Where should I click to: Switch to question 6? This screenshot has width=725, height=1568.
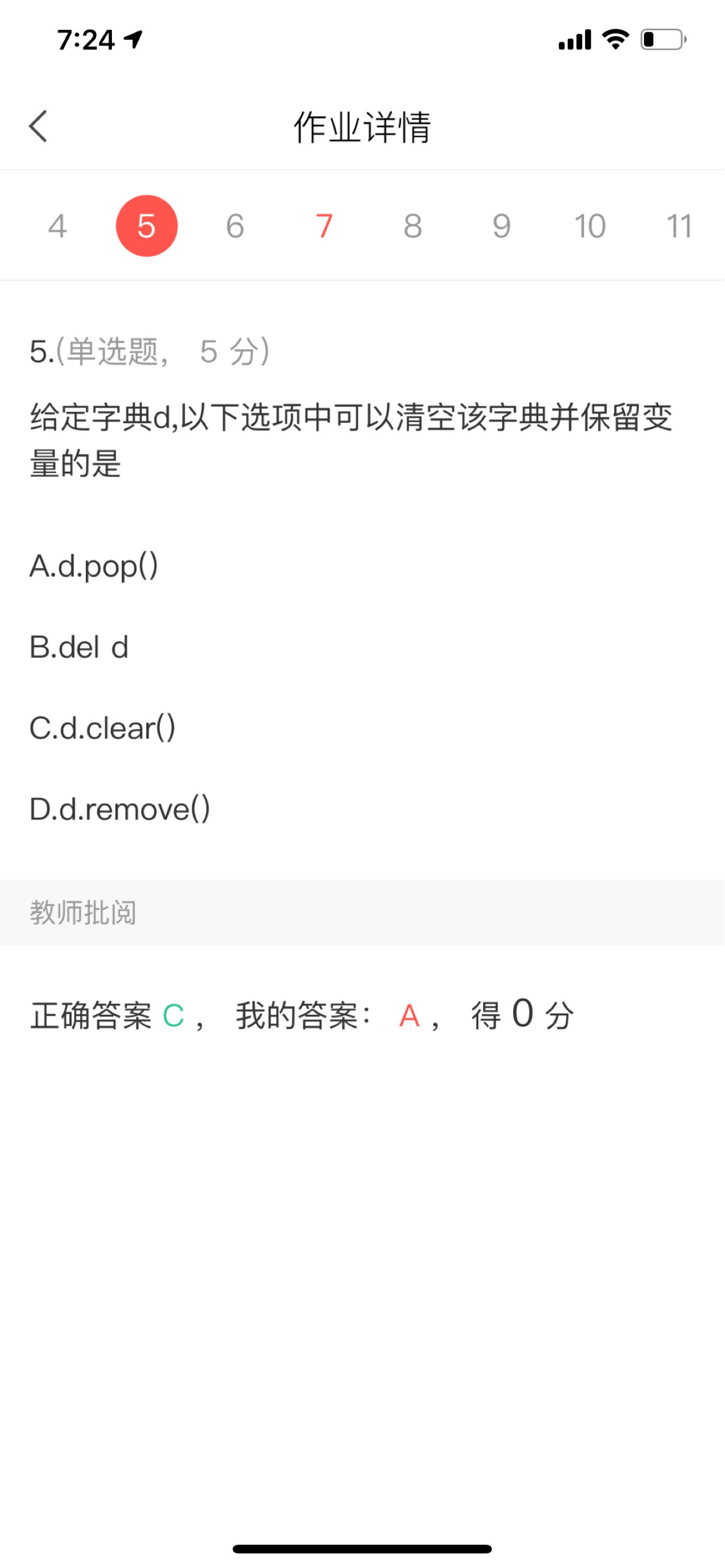pos(235,225)
